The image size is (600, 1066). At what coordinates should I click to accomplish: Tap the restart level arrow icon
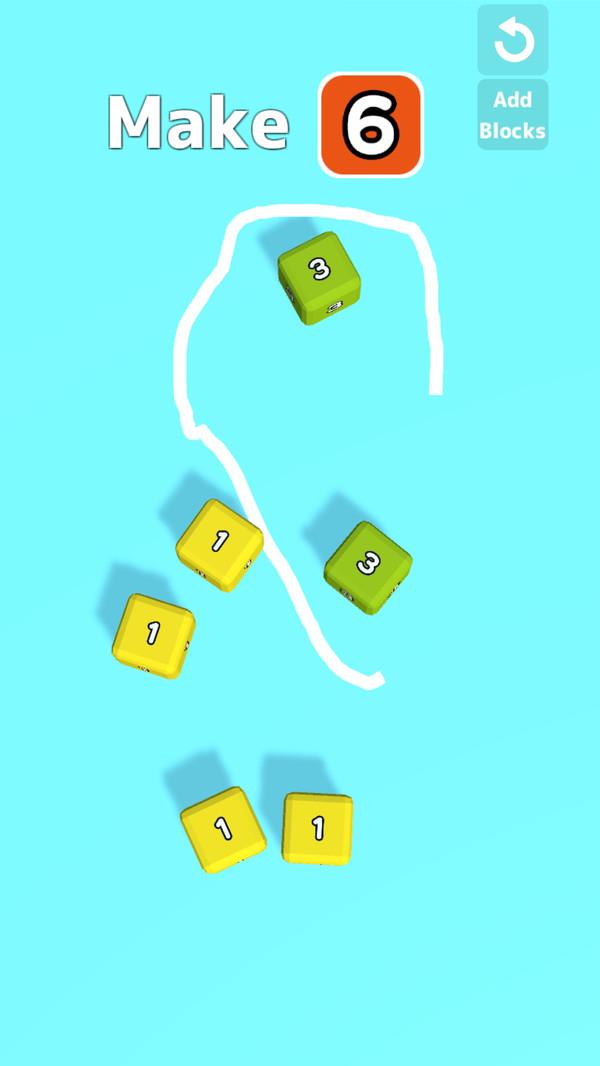513,40
